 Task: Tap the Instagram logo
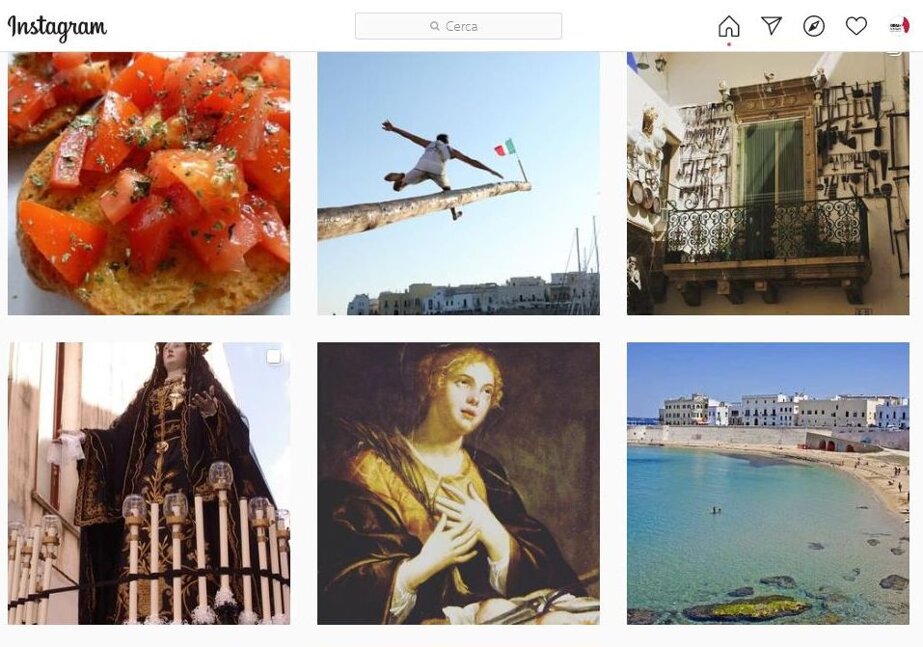57,27
